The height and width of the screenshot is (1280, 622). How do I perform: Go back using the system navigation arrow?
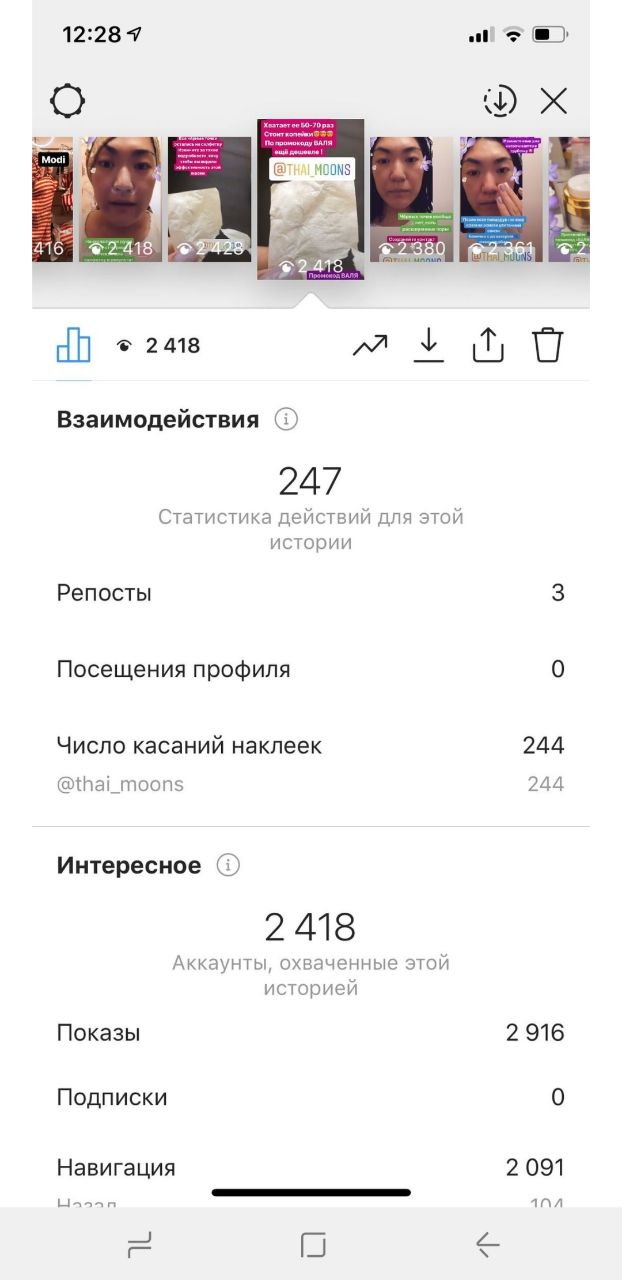[x=487, y=1244]
